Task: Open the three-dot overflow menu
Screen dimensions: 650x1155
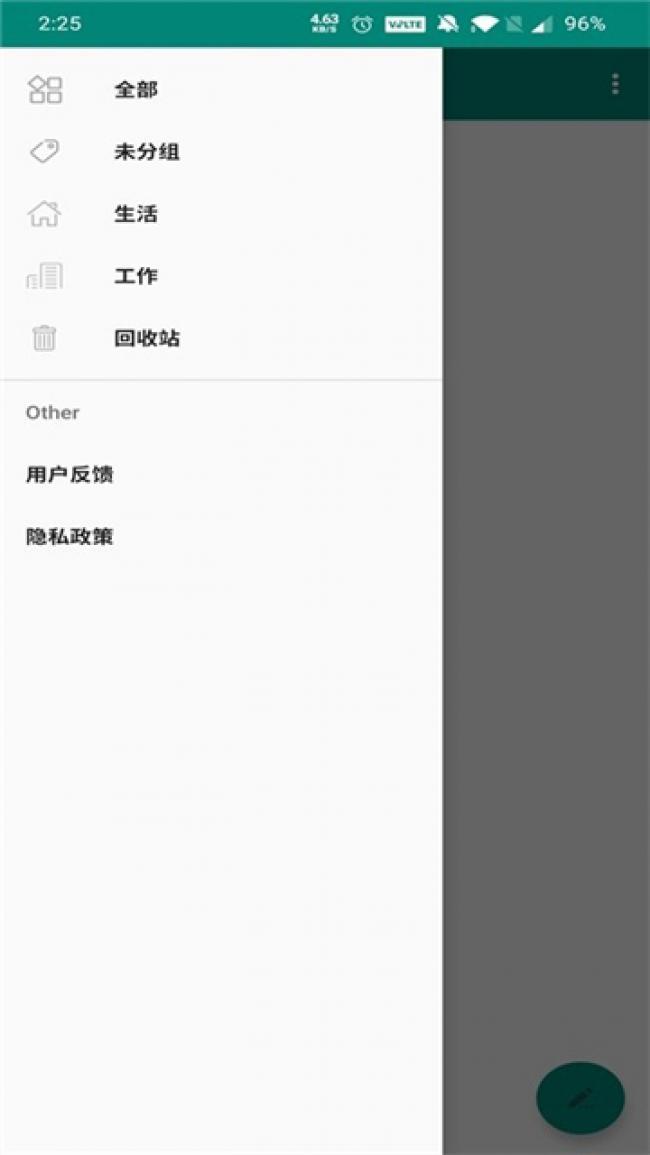Action: coord(615,84)
